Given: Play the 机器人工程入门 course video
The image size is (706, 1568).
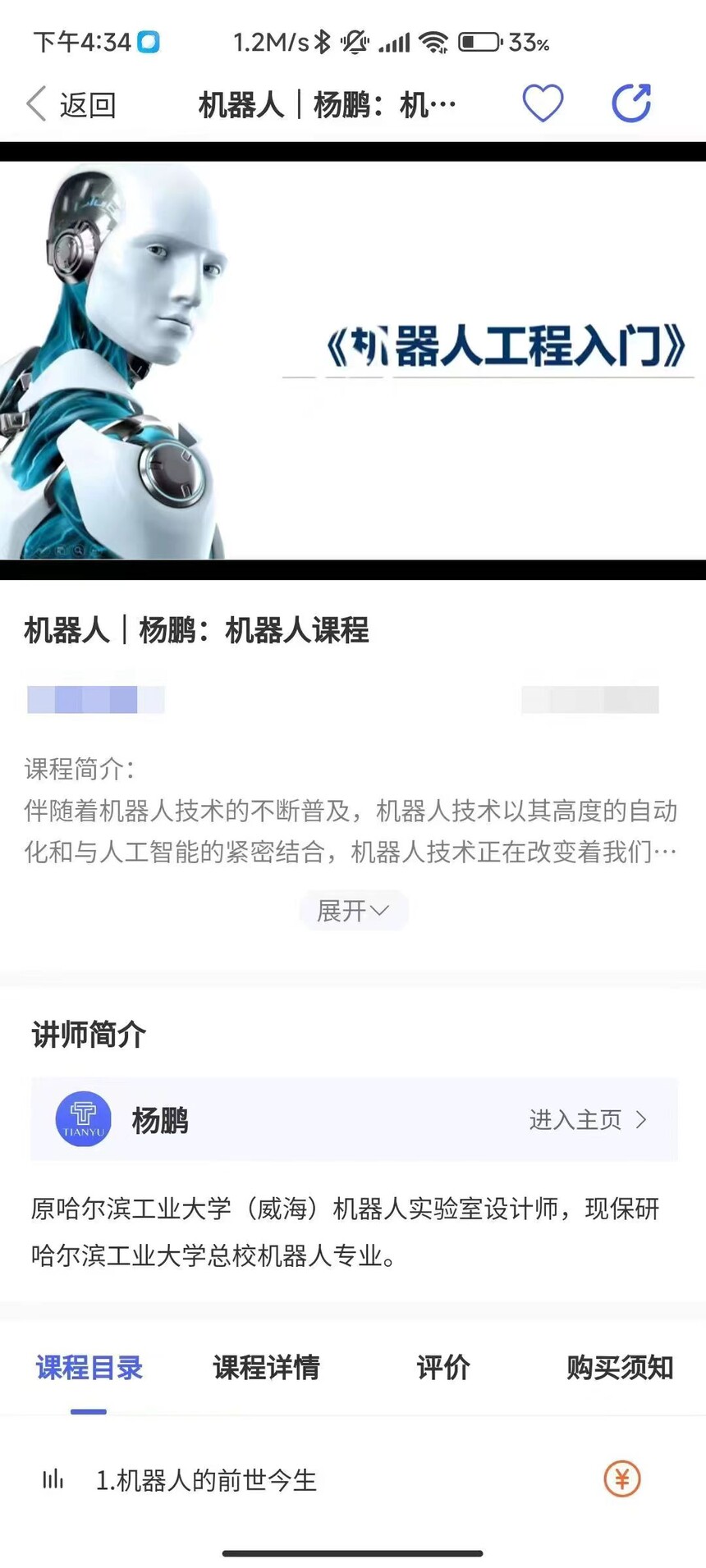Looking at the screenshot, I should click(353, 361).
